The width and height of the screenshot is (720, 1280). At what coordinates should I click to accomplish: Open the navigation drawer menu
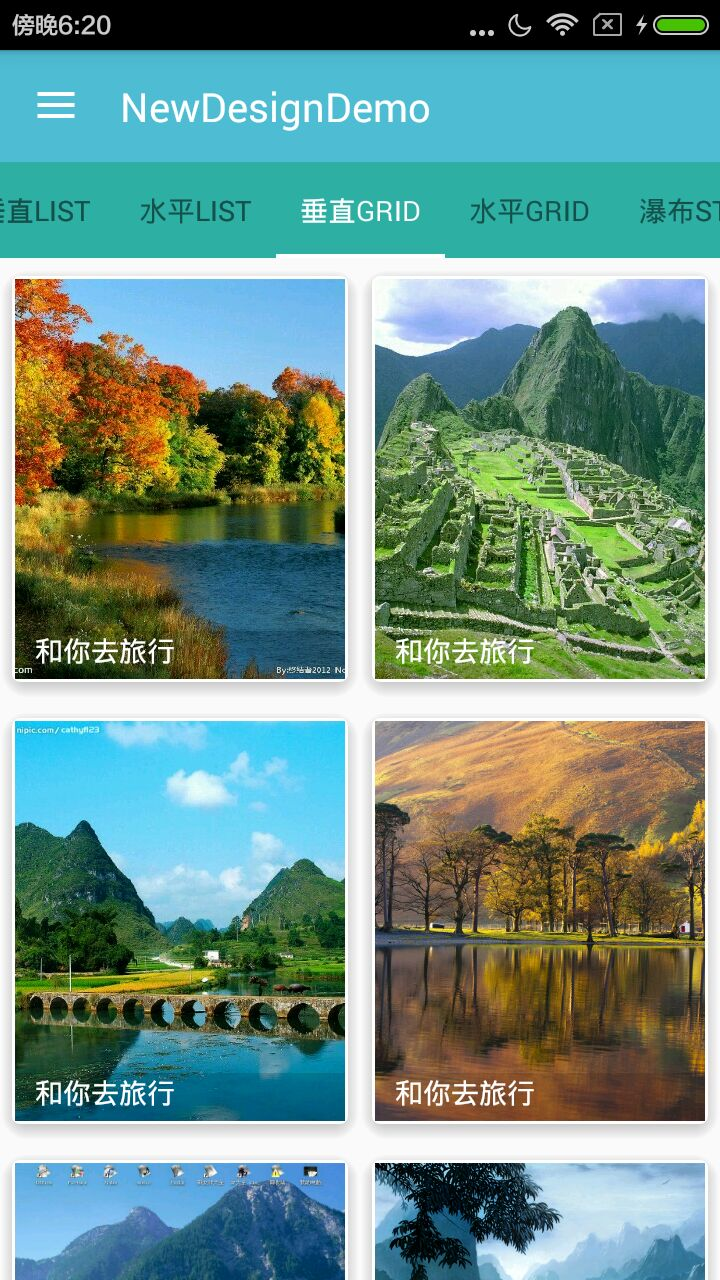click(55, 106)
